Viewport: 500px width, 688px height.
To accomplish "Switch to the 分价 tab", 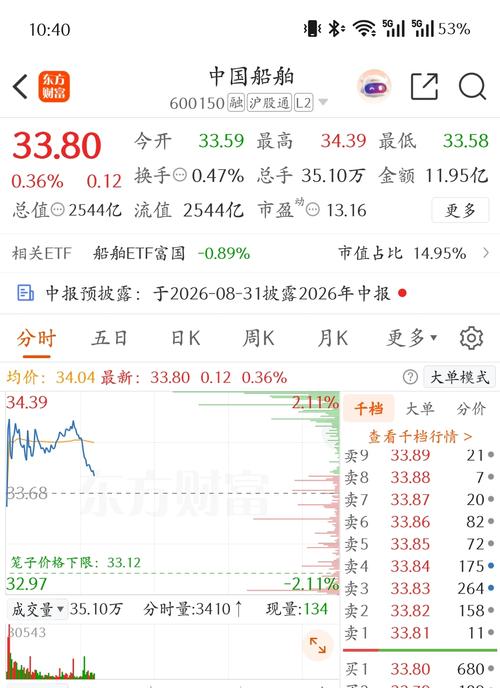I will coord(471,409).
